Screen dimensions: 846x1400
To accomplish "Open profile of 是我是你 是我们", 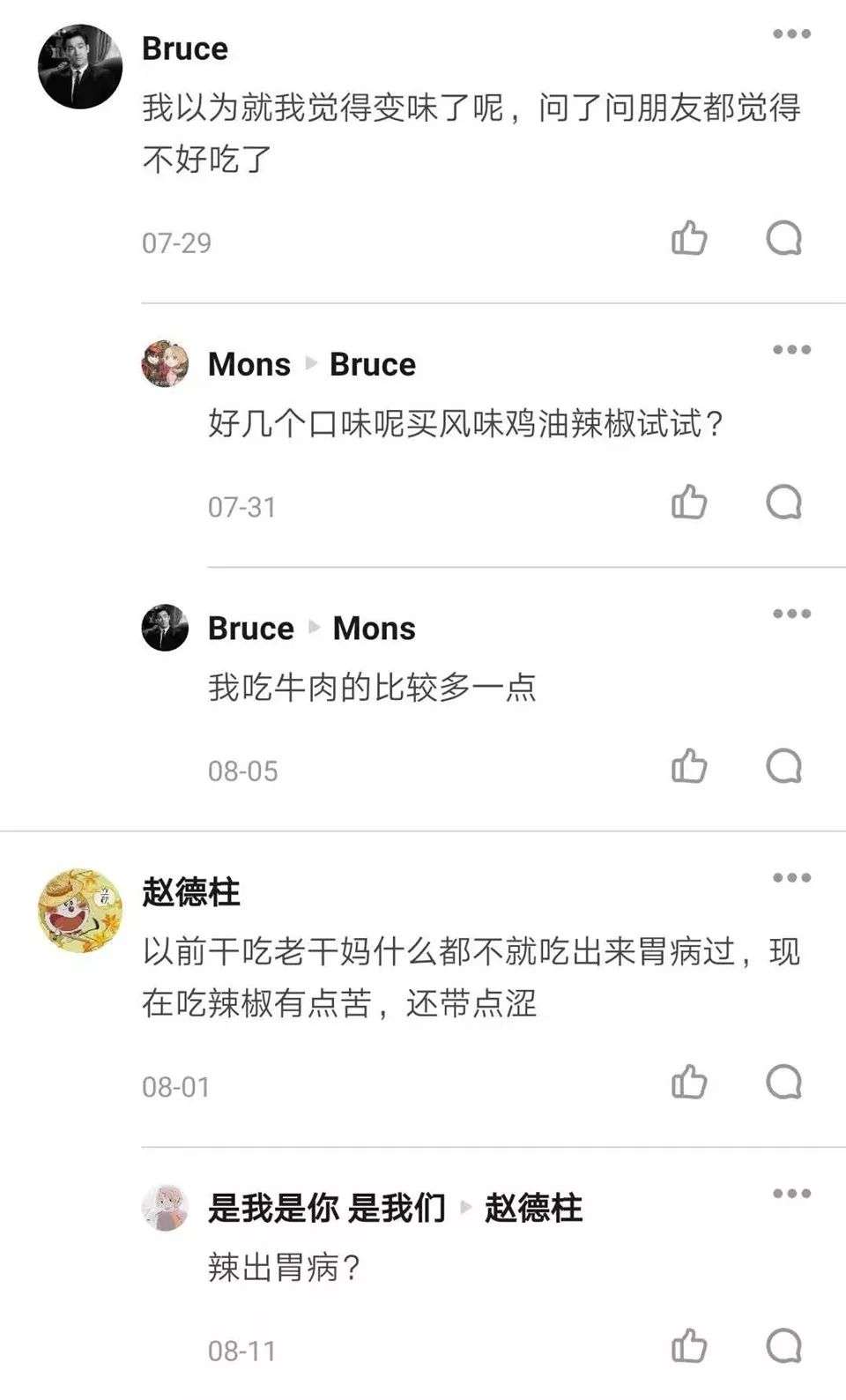I will [165, 1207].
